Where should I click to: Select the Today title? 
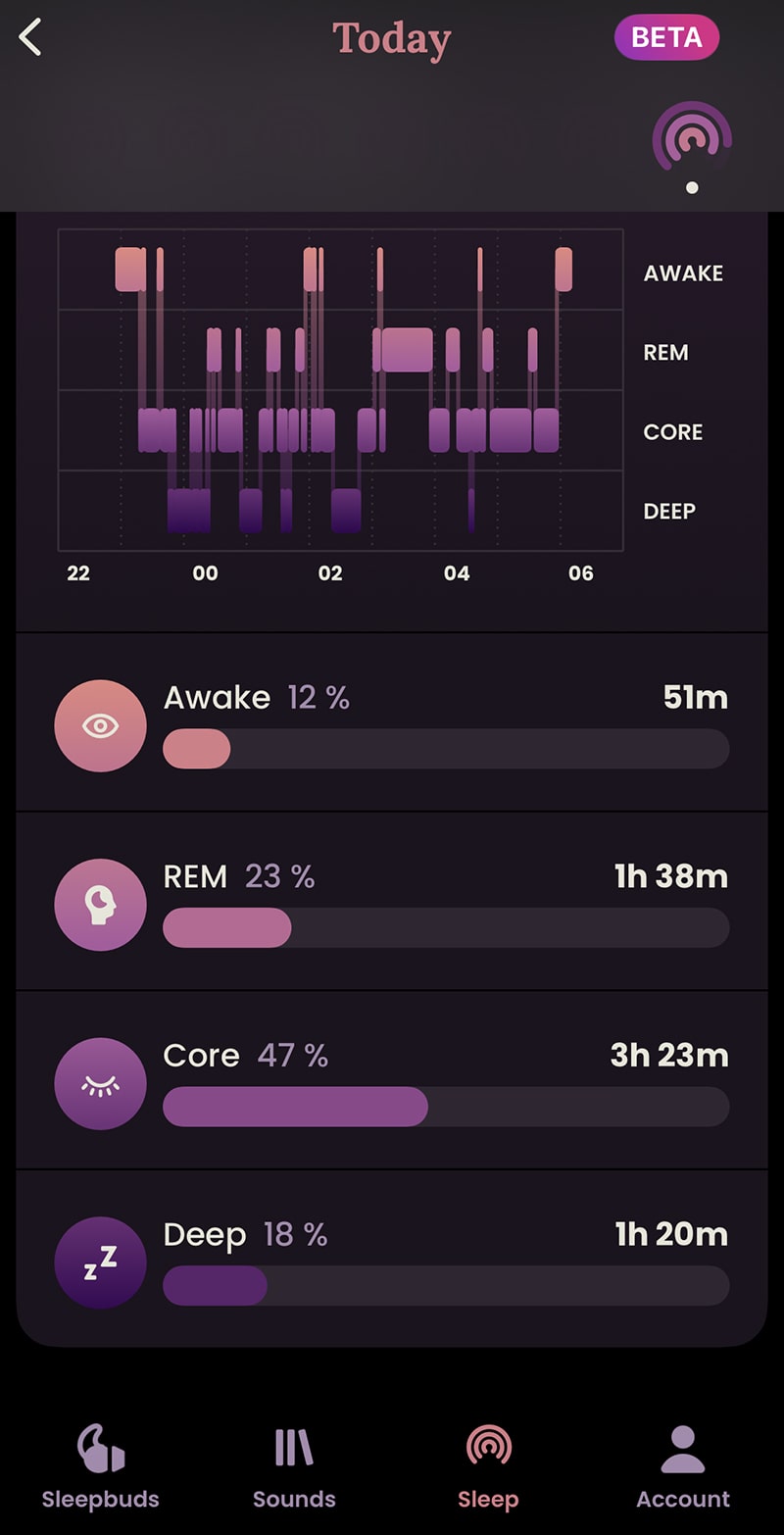click(x=391, y=39)
